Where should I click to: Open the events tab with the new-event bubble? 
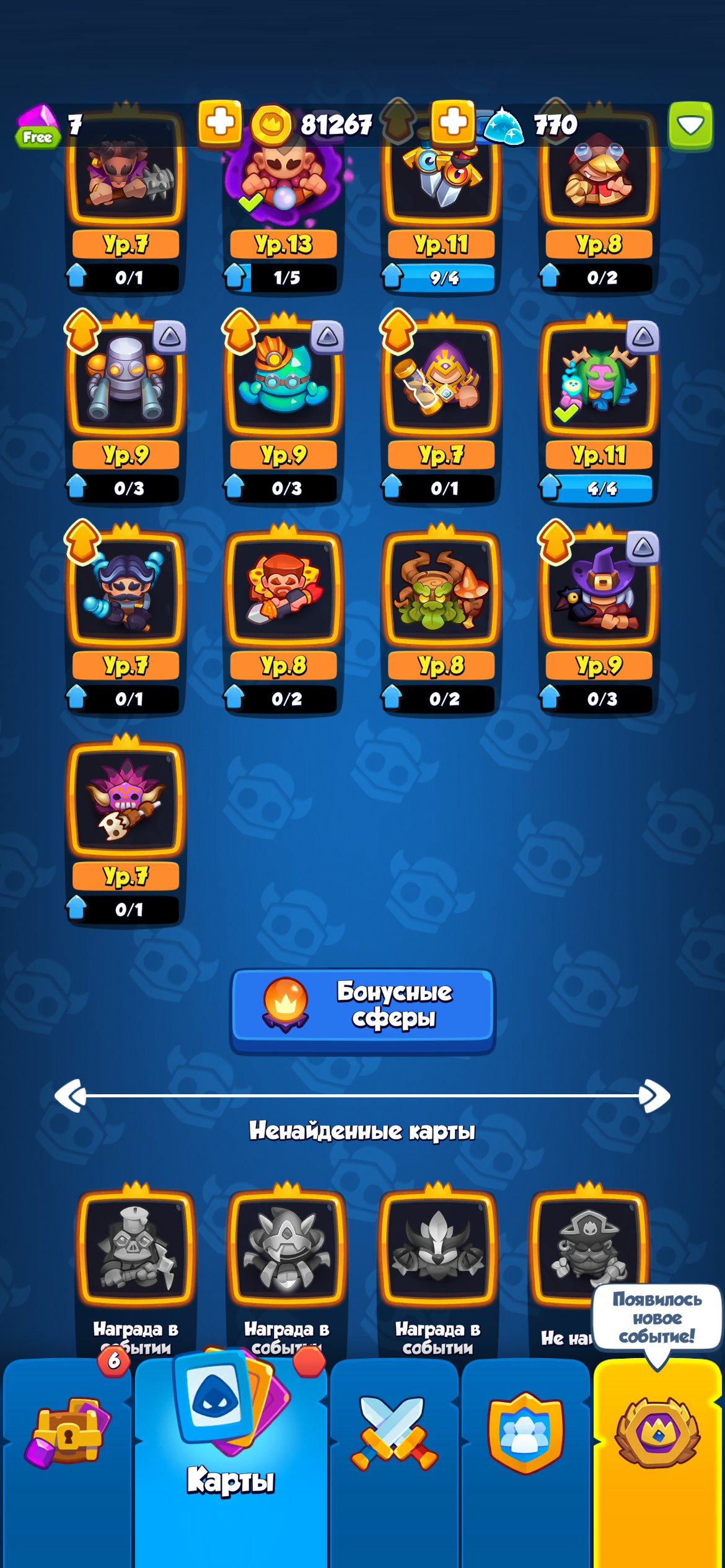pyautogui.click(x=658, y=1463)
